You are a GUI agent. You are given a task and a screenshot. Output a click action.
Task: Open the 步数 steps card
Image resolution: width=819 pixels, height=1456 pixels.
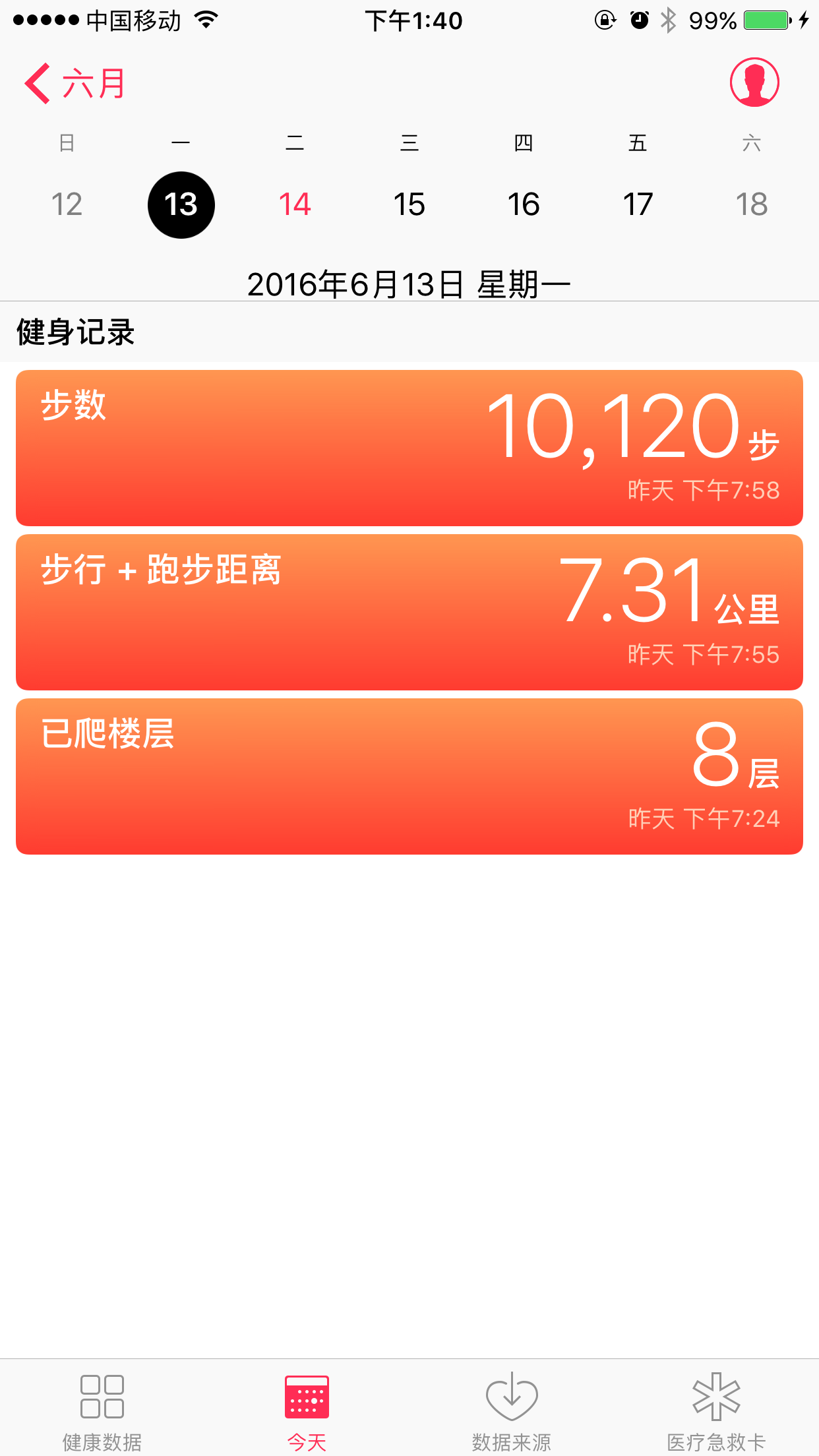click(x=409, y=448)
